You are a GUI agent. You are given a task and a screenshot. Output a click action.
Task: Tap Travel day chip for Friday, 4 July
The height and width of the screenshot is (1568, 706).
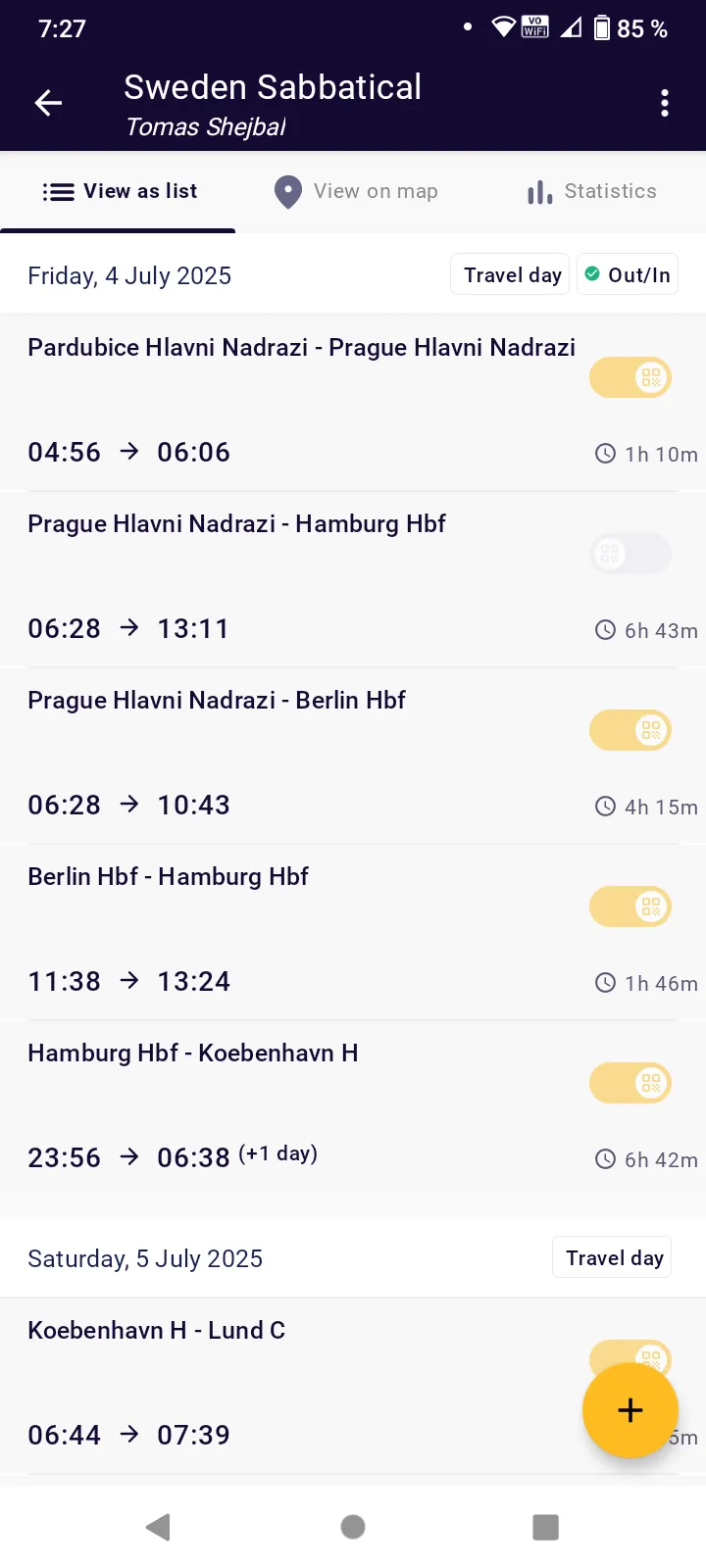tap(511, 275)
